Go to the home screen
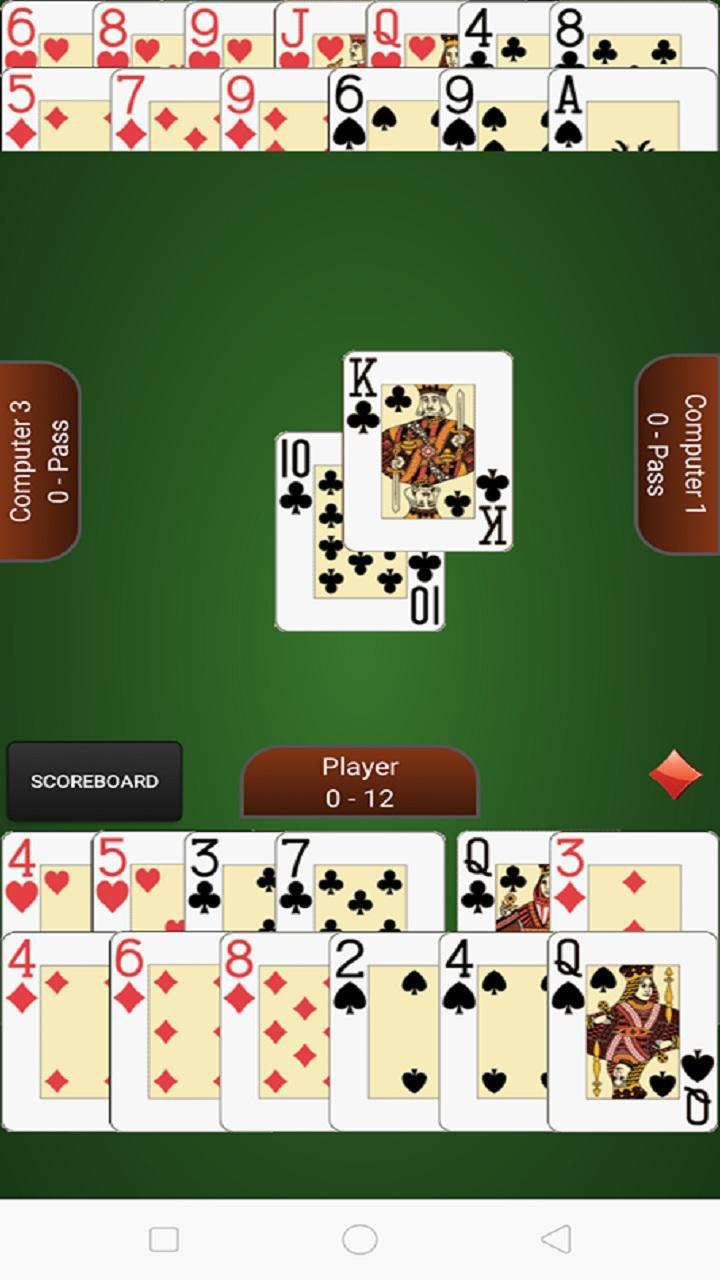720x1280 pixels. [359, 1239]
